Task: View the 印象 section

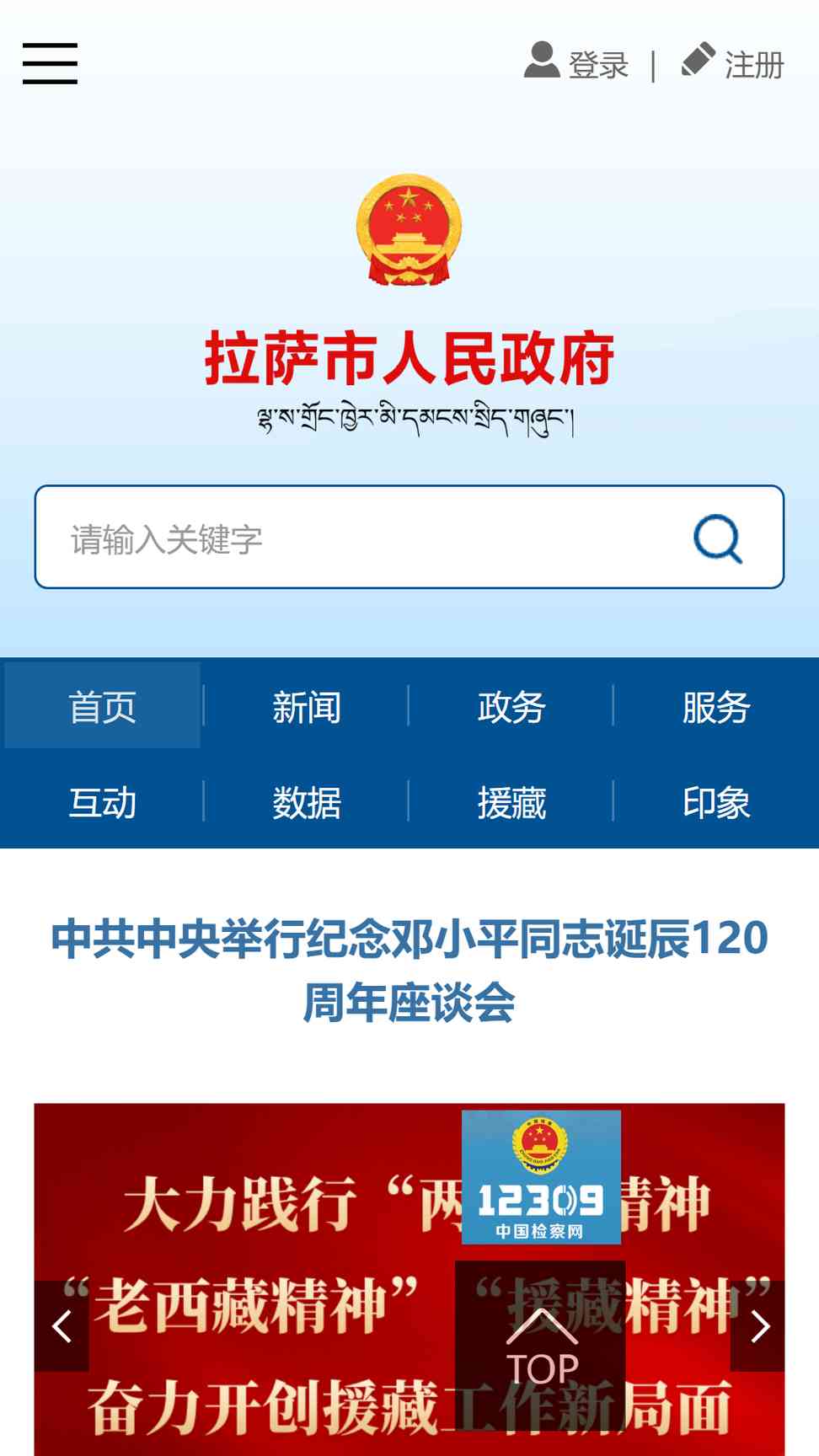Action: pyautogui.click(x=716, y=801)
